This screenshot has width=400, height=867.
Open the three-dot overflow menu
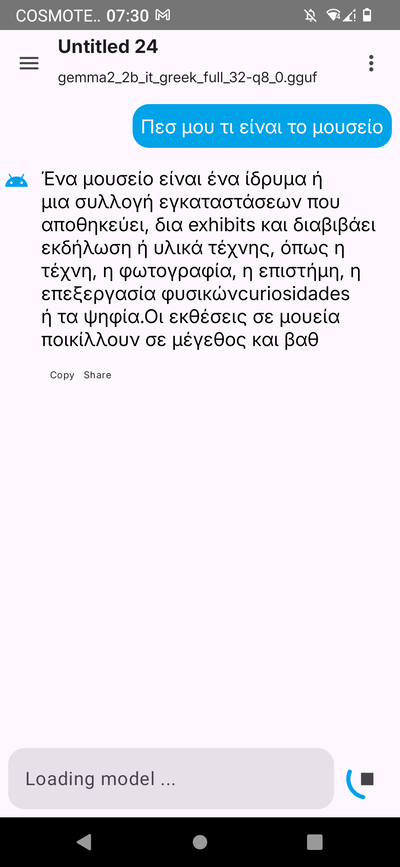pyautogui.click(x=371, y=63)
